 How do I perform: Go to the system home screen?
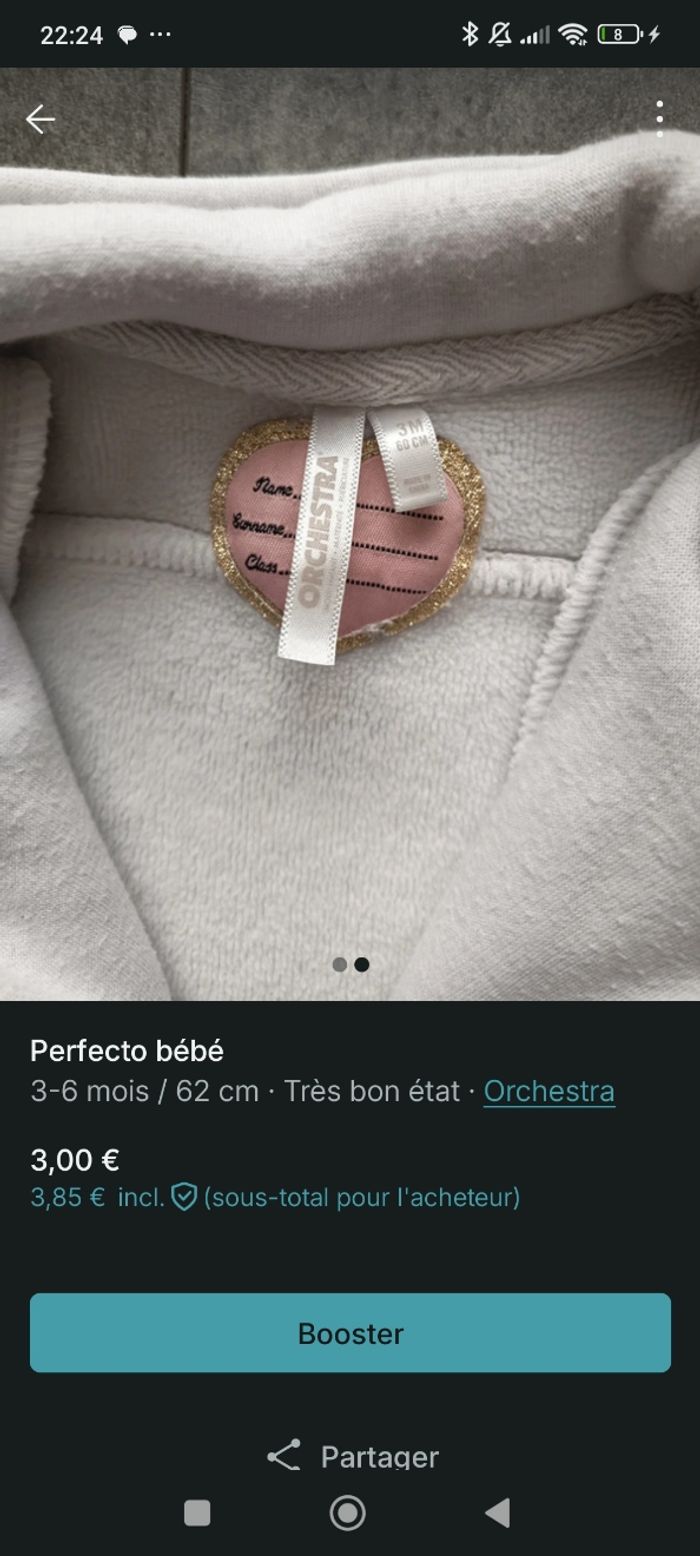(x=348, y=1513)
